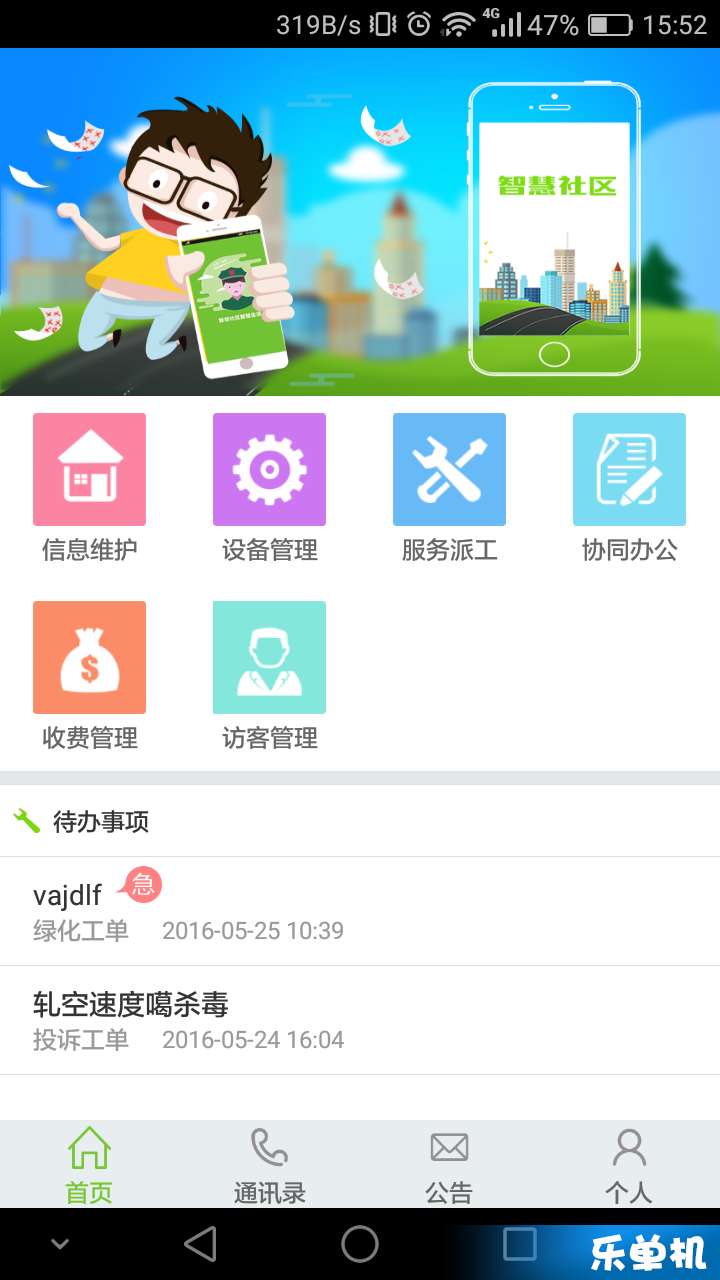720x1280 pixels.
Task: Switch to the 通讯录 tab
Action: (x=269, y=1165)
